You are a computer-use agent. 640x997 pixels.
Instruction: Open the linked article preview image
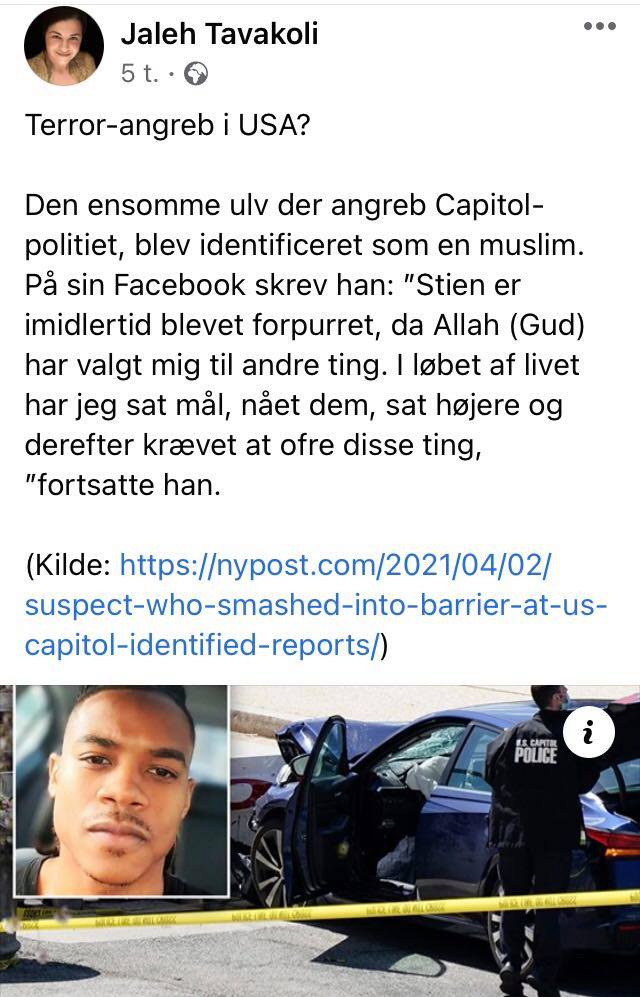[320, 841]
